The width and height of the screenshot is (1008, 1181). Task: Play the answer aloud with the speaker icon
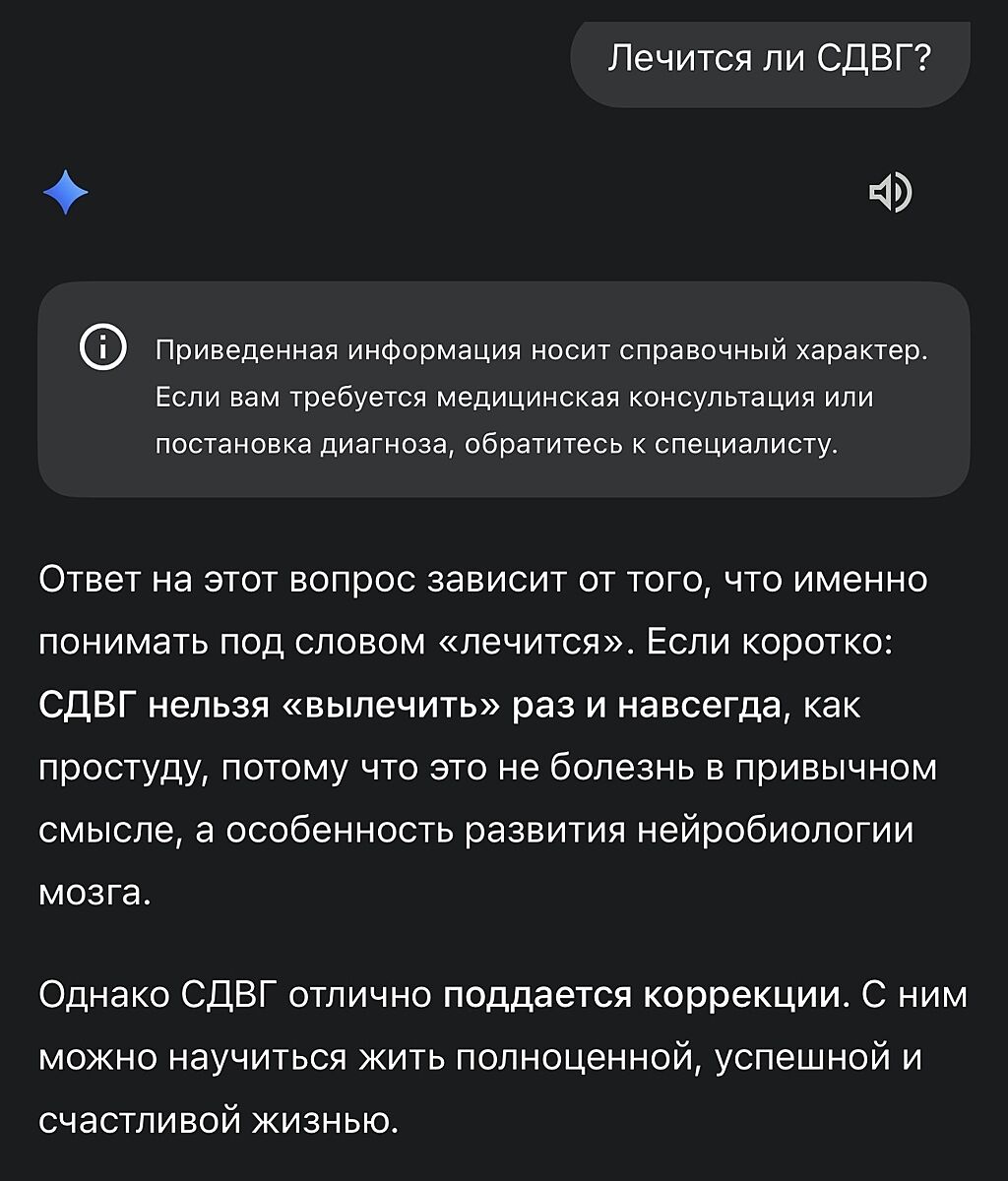[x=890, y=193]
